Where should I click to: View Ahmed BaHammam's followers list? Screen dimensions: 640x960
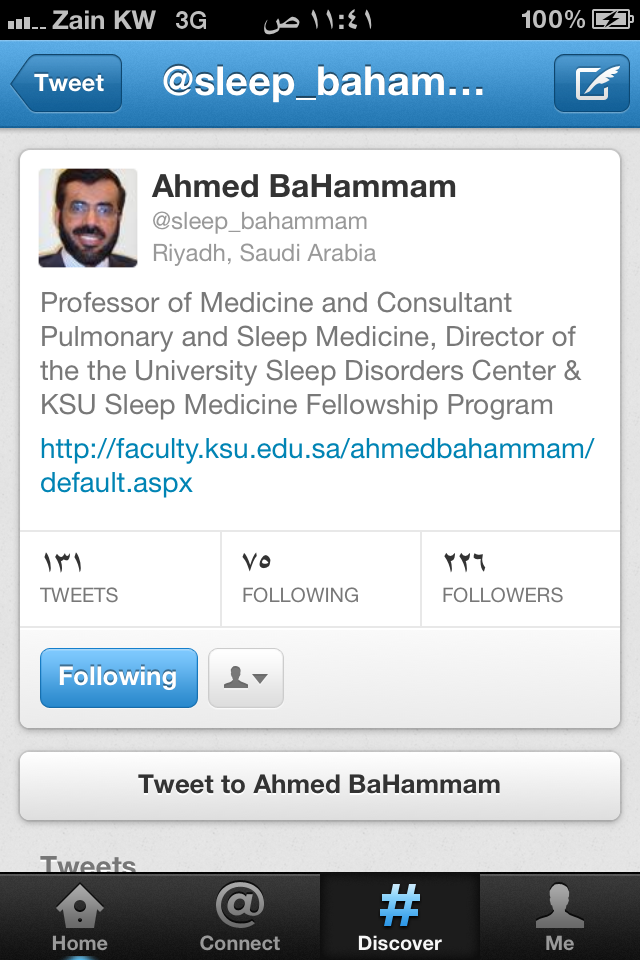click(520, 579)
